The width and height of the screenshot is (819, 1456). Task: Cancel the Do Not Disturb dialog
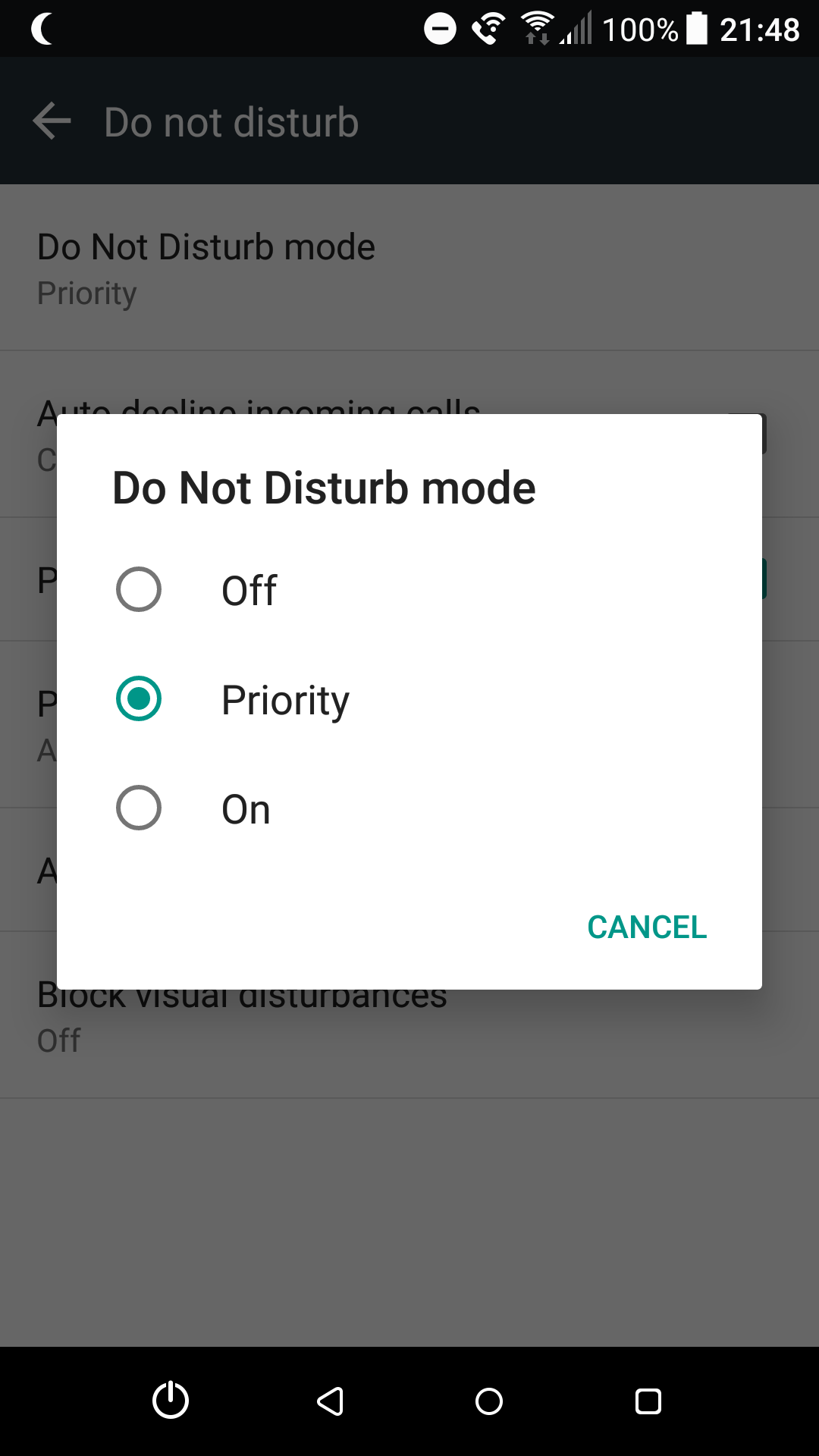point(647,927)
